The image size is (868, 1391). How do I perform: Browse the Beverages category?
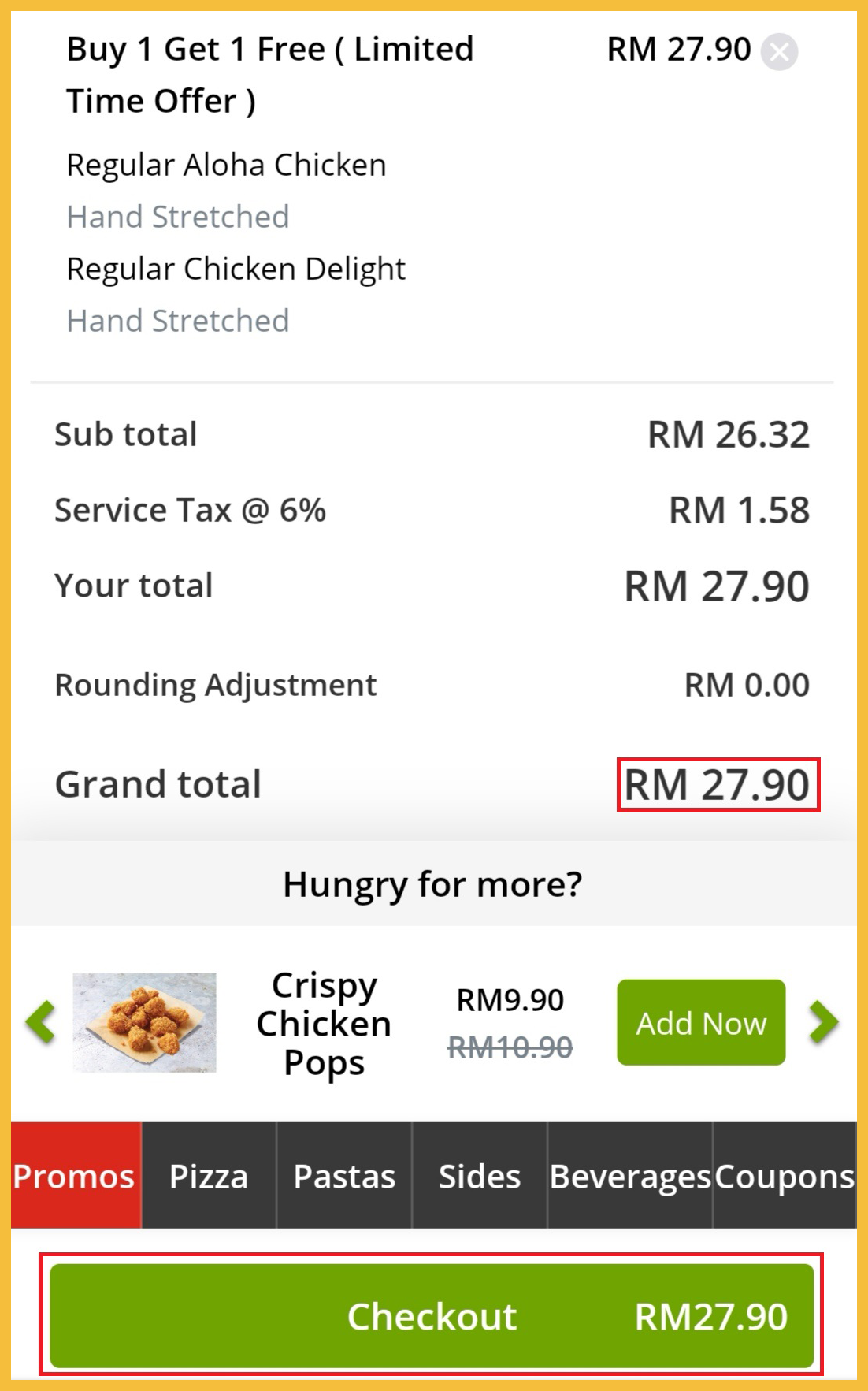(x=630, y=1175)
